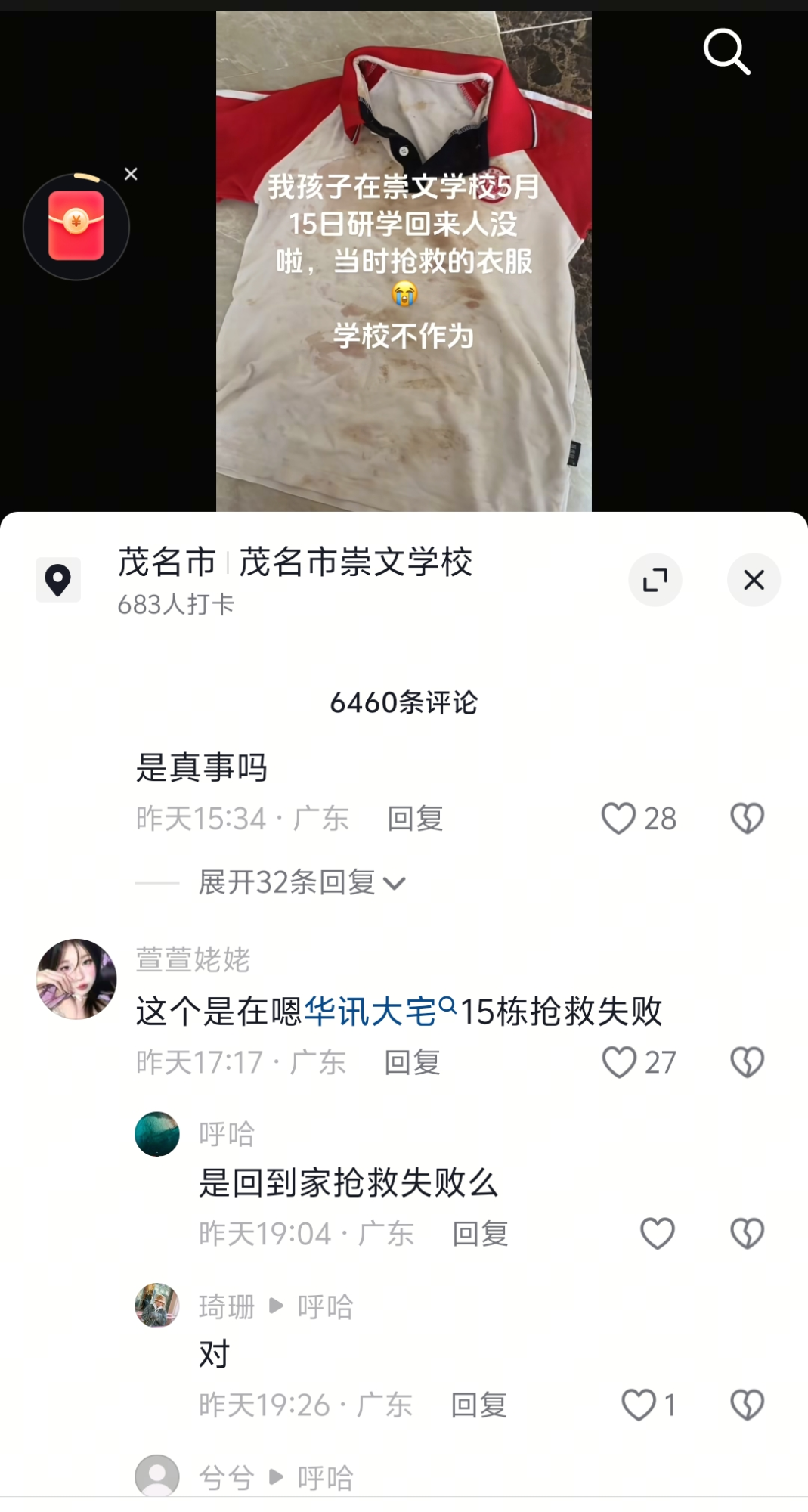Reply to 萱萱姥姥's comment

(412, 1062)
